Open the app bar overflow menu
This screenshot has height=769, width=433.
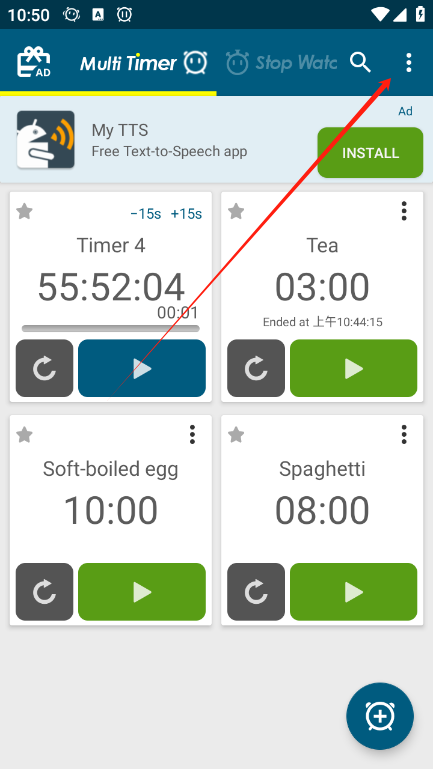tap(408, 63)
